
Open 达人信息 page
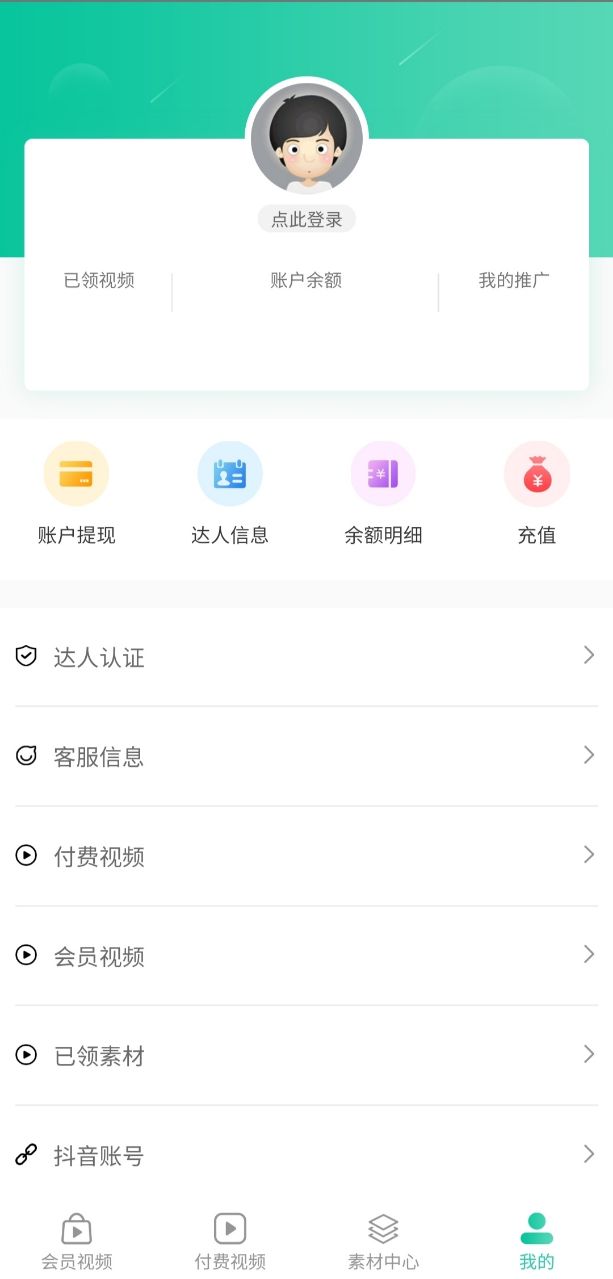(230, 494)
